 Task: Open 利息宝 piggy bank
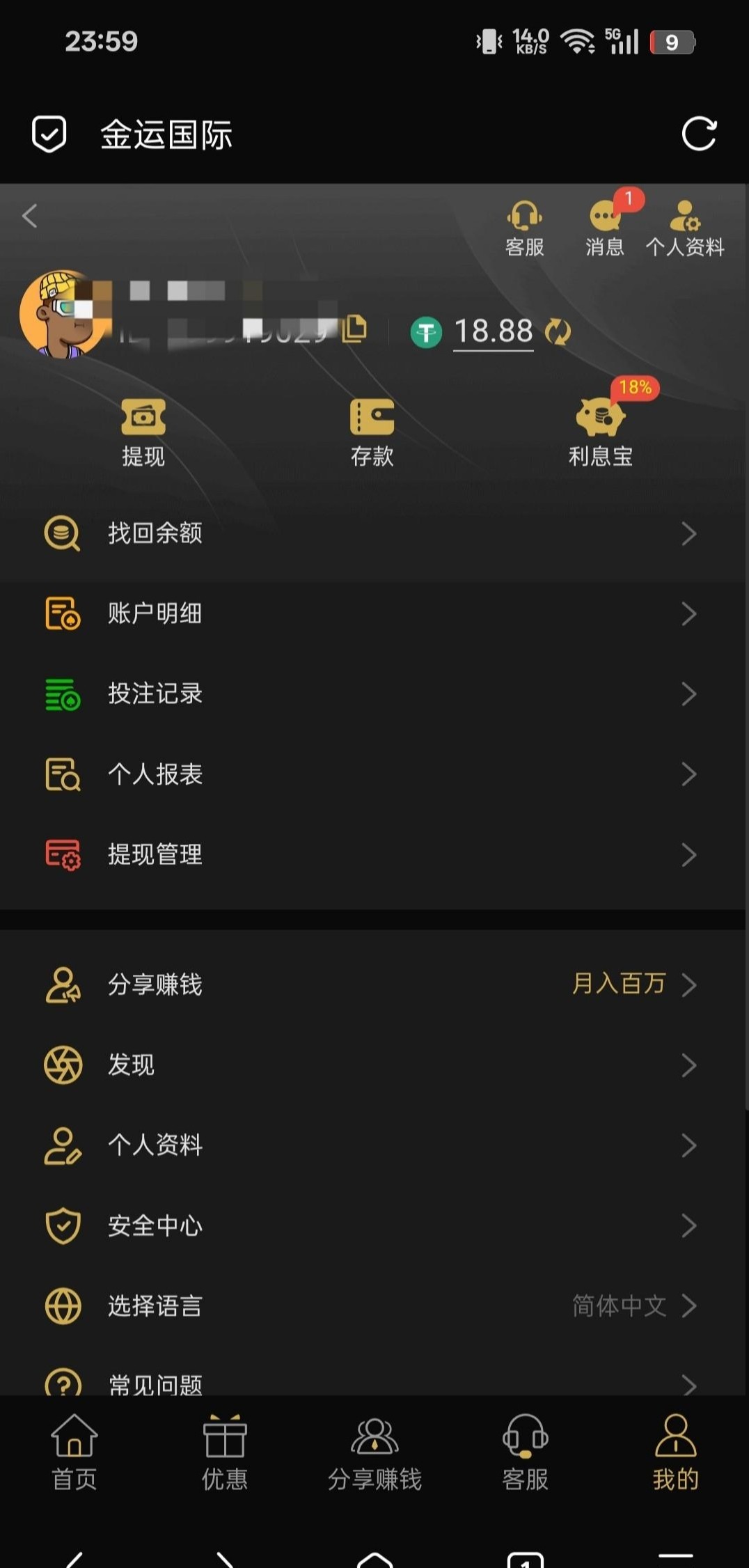tap(600, 433)
